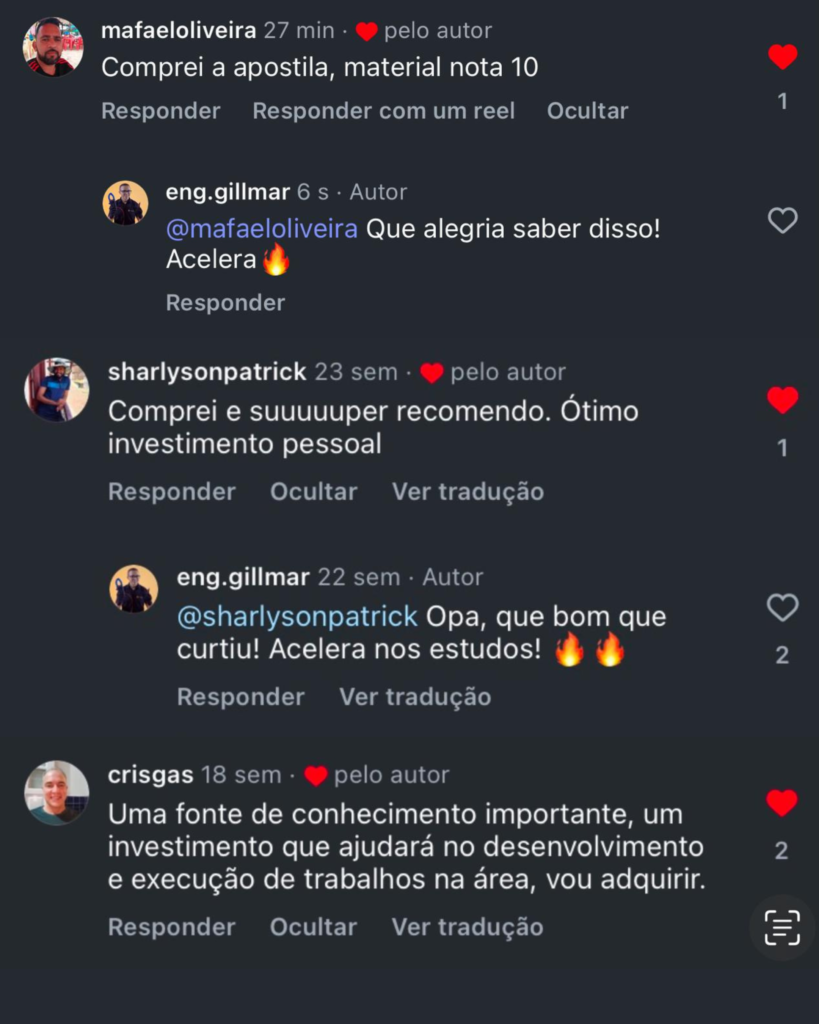Image resolution: width=819 pixels, height=1024 pixels.
Task: Choose Responder com um reel
Action: (x=383, y=111)
